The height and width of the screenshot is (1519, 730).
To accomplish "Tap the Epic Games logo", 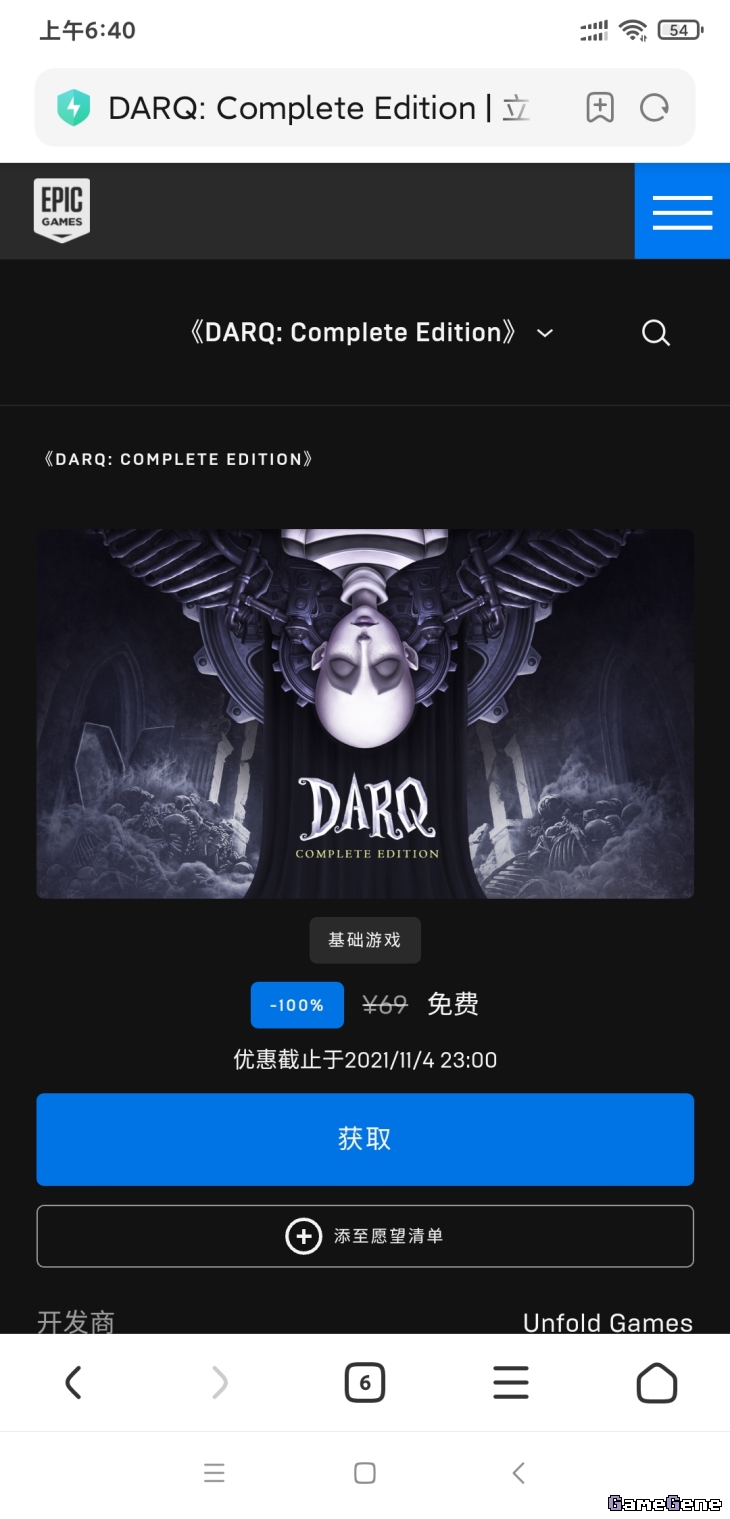I will [x=62, y=210].
